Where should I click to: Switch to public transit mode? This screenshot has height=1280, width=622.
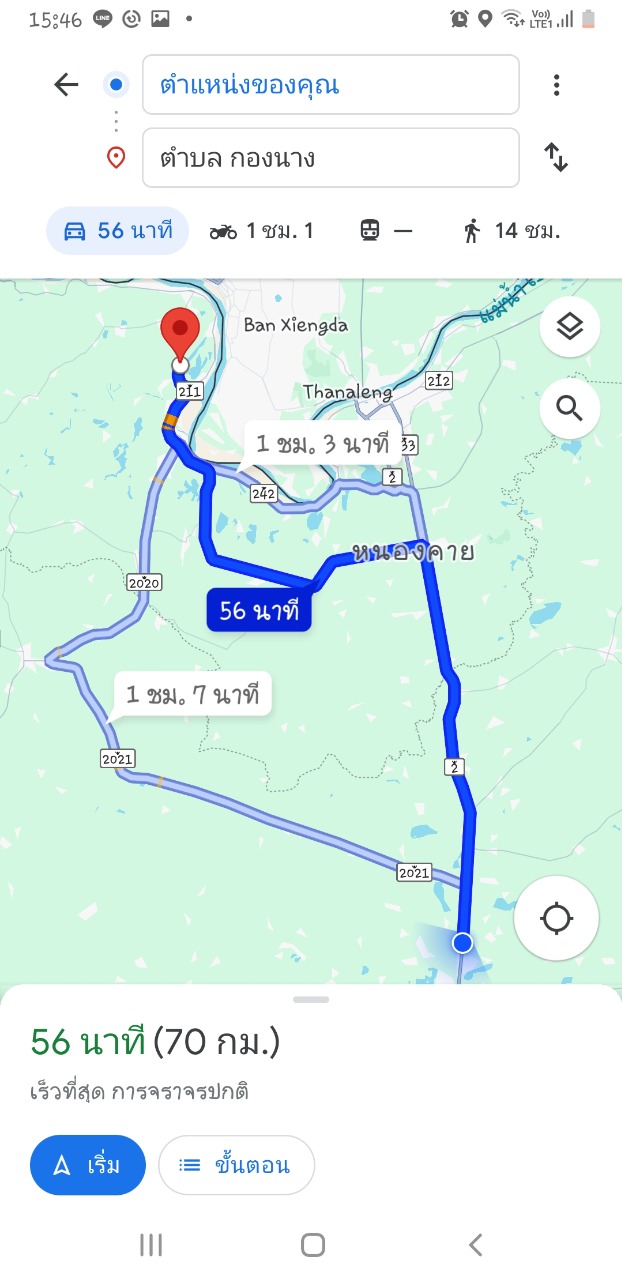coord(386,231)
